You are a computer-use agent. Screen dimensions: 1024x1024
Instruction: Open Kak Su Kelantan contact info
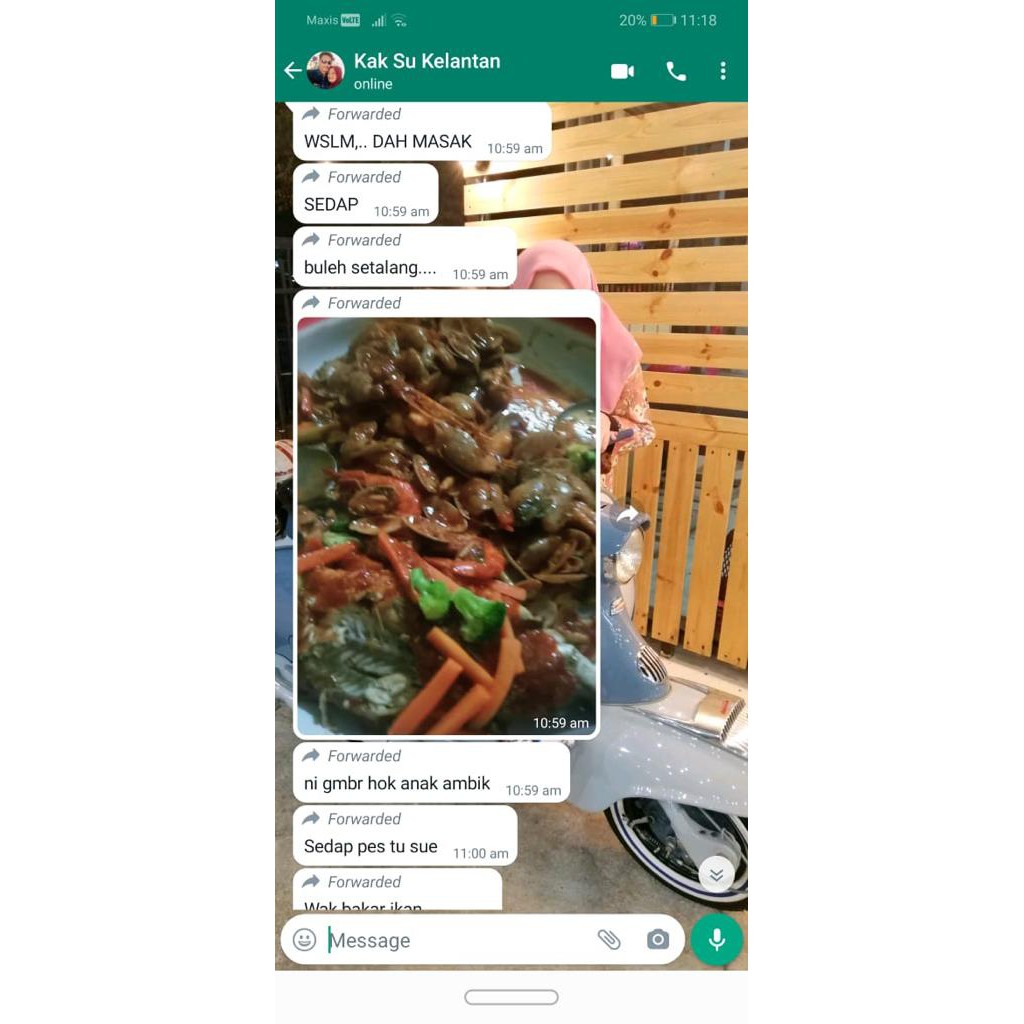(x=427, y=71)
